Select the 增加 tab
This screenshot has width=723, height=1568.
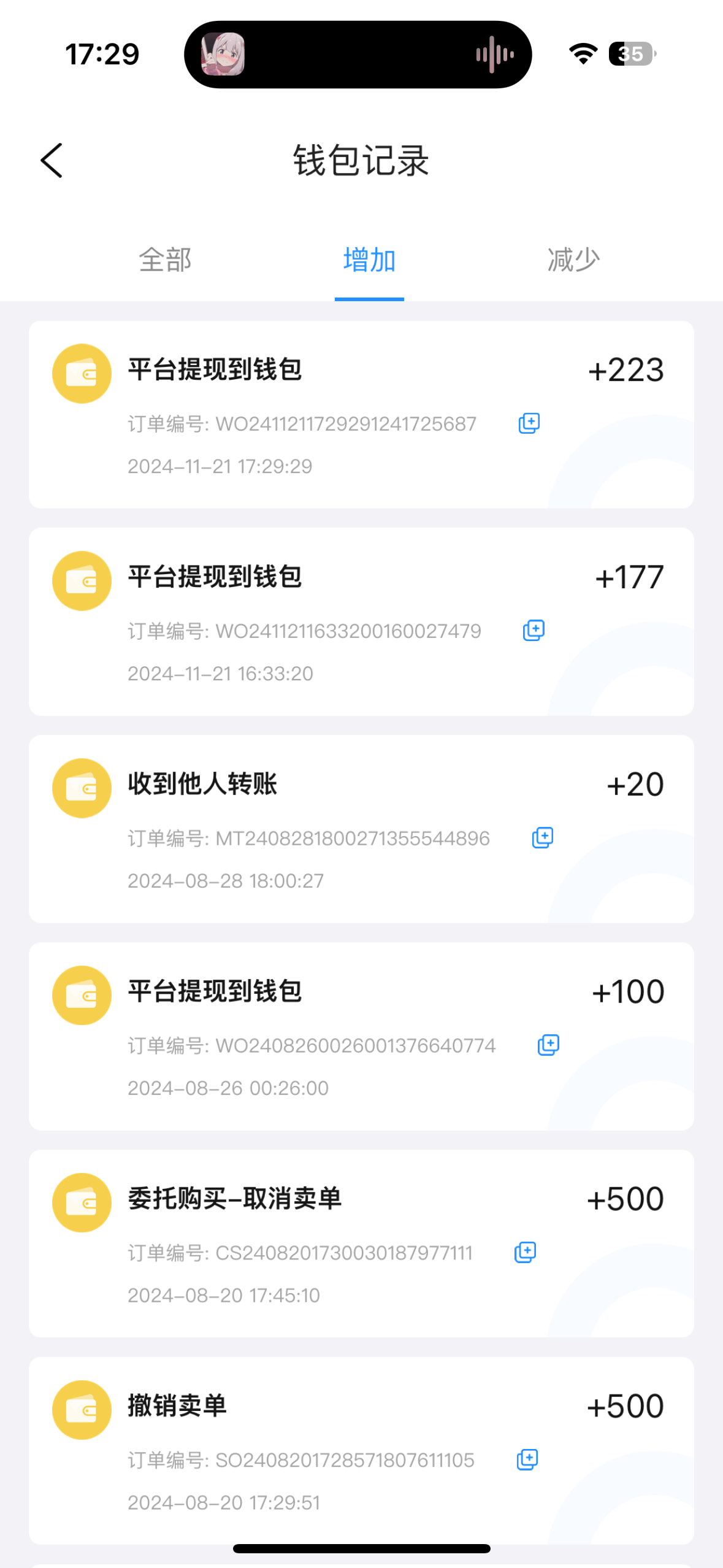[369, 260]
